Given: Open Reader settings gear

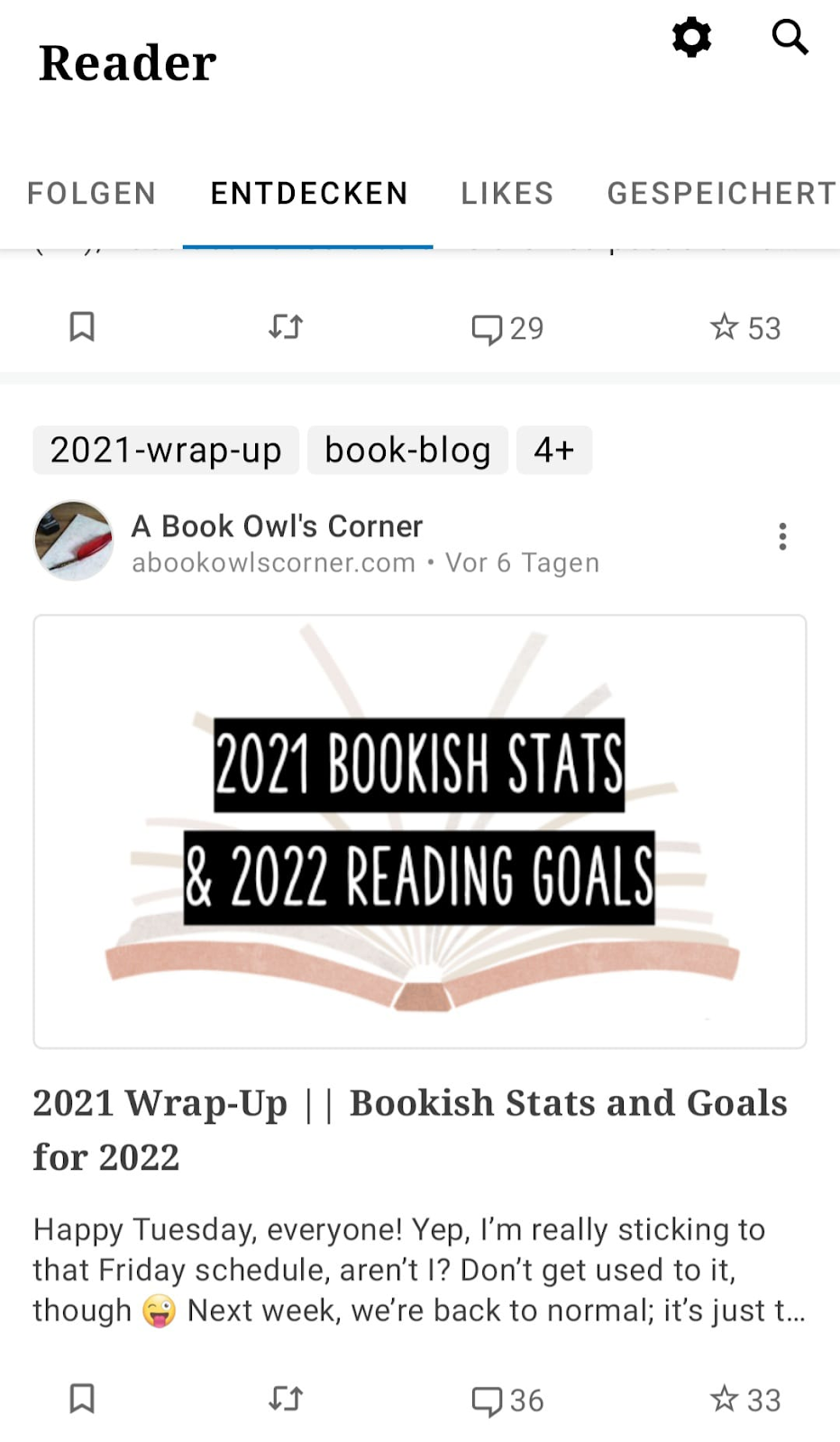Looking at the screenshot, I should click(691, 38).
